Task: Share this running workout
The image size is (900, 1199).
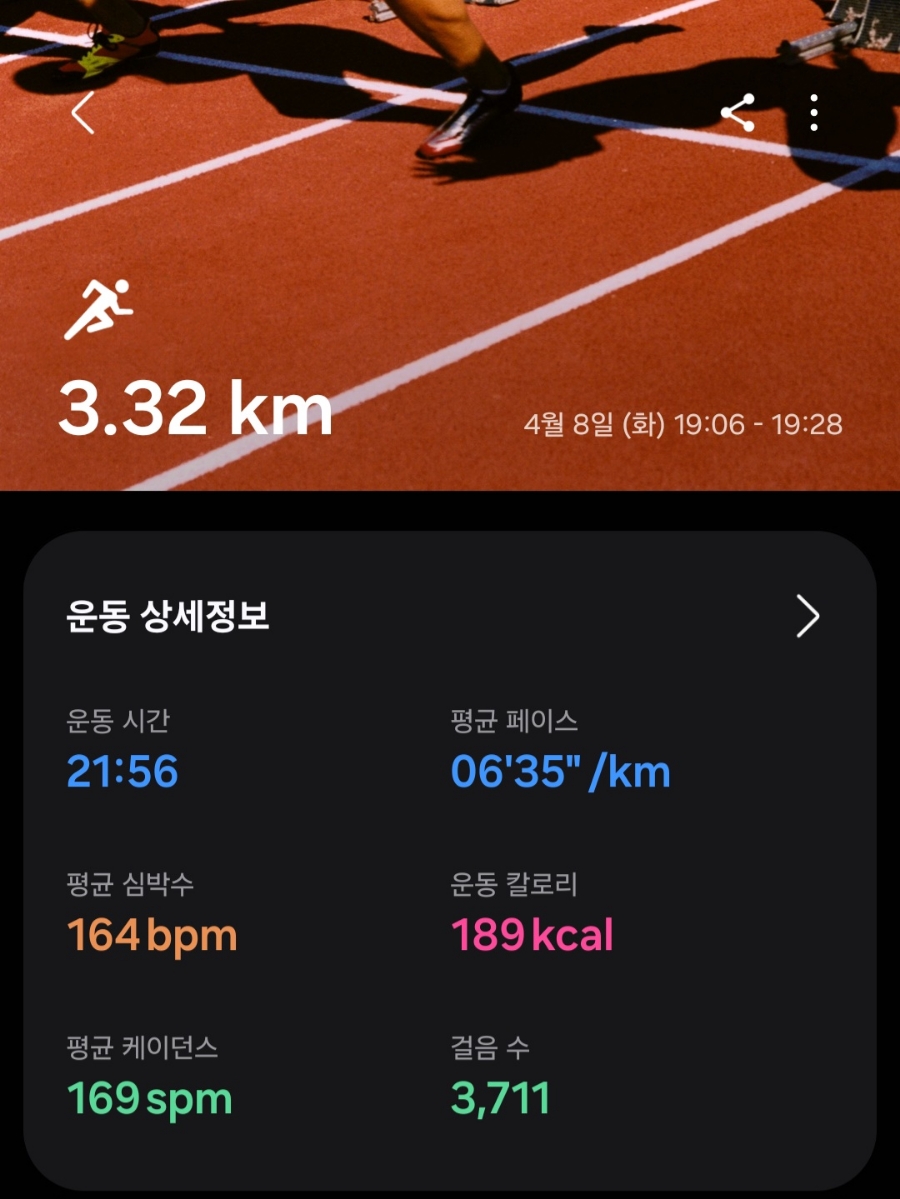Action: tap(738, 113)
